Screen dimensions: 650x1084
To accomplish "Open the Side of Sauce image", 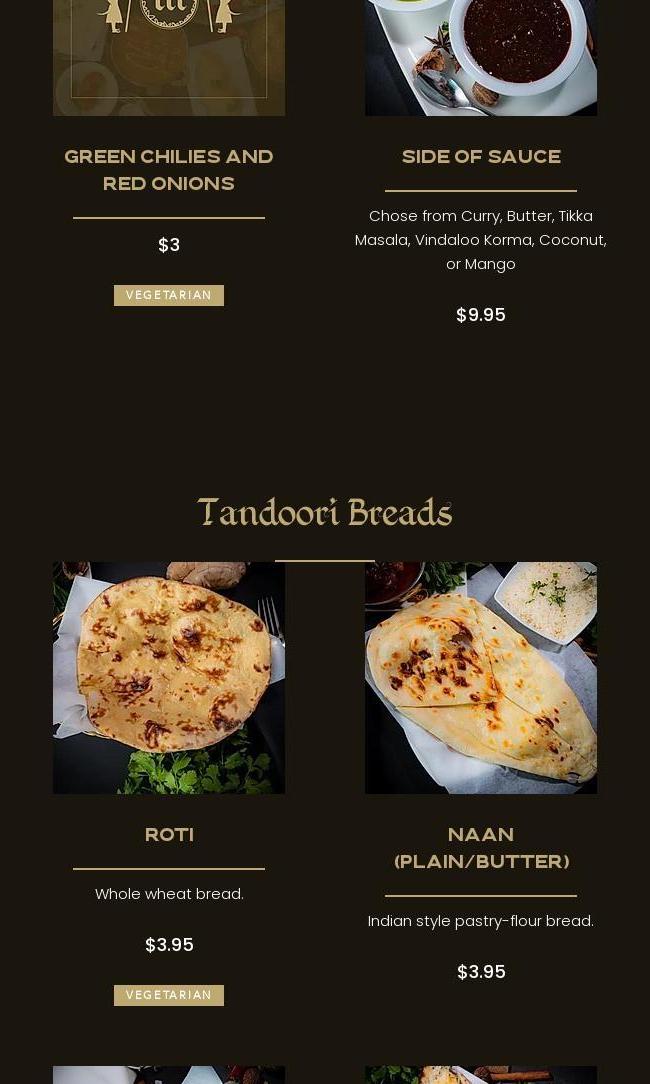I will pos(481,57).
